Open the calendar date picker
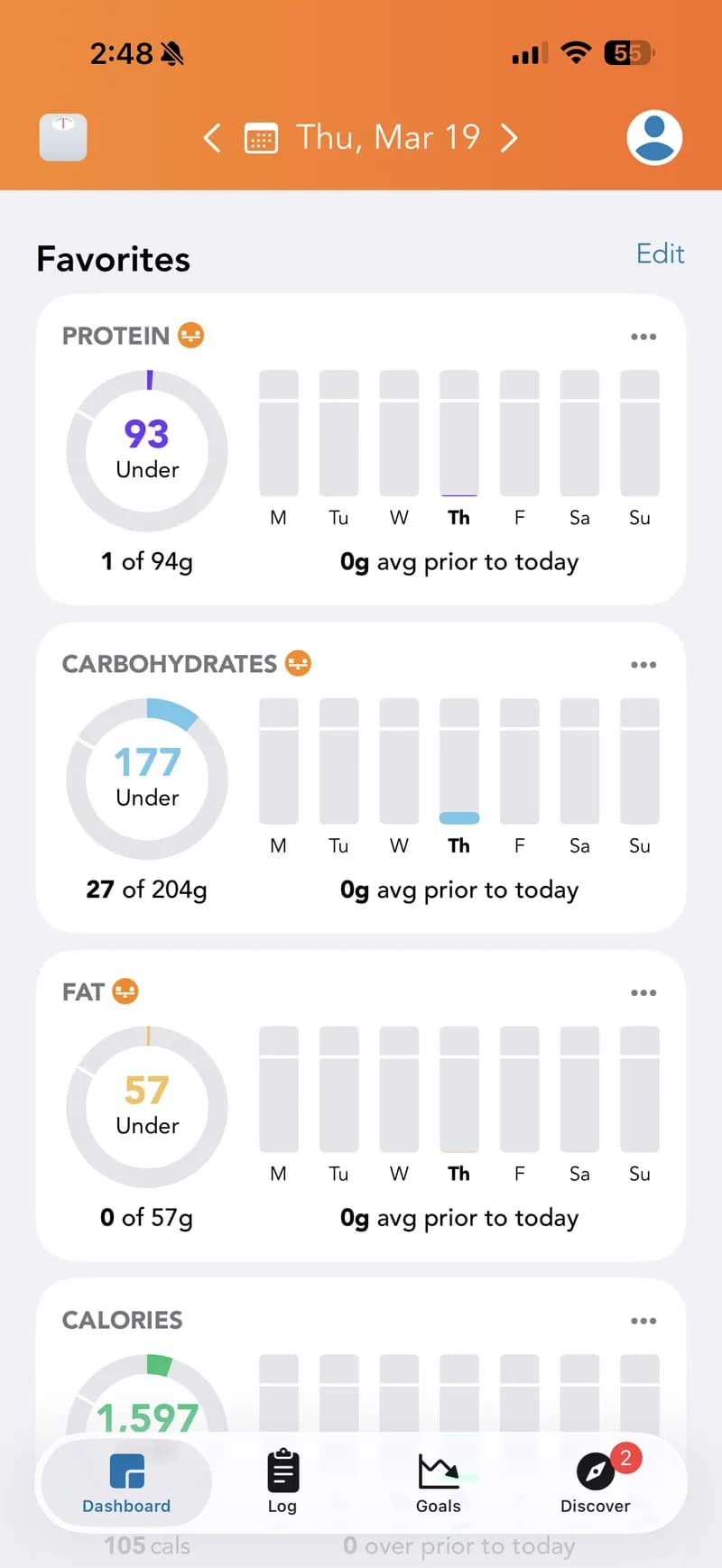 tap(261, 137)
